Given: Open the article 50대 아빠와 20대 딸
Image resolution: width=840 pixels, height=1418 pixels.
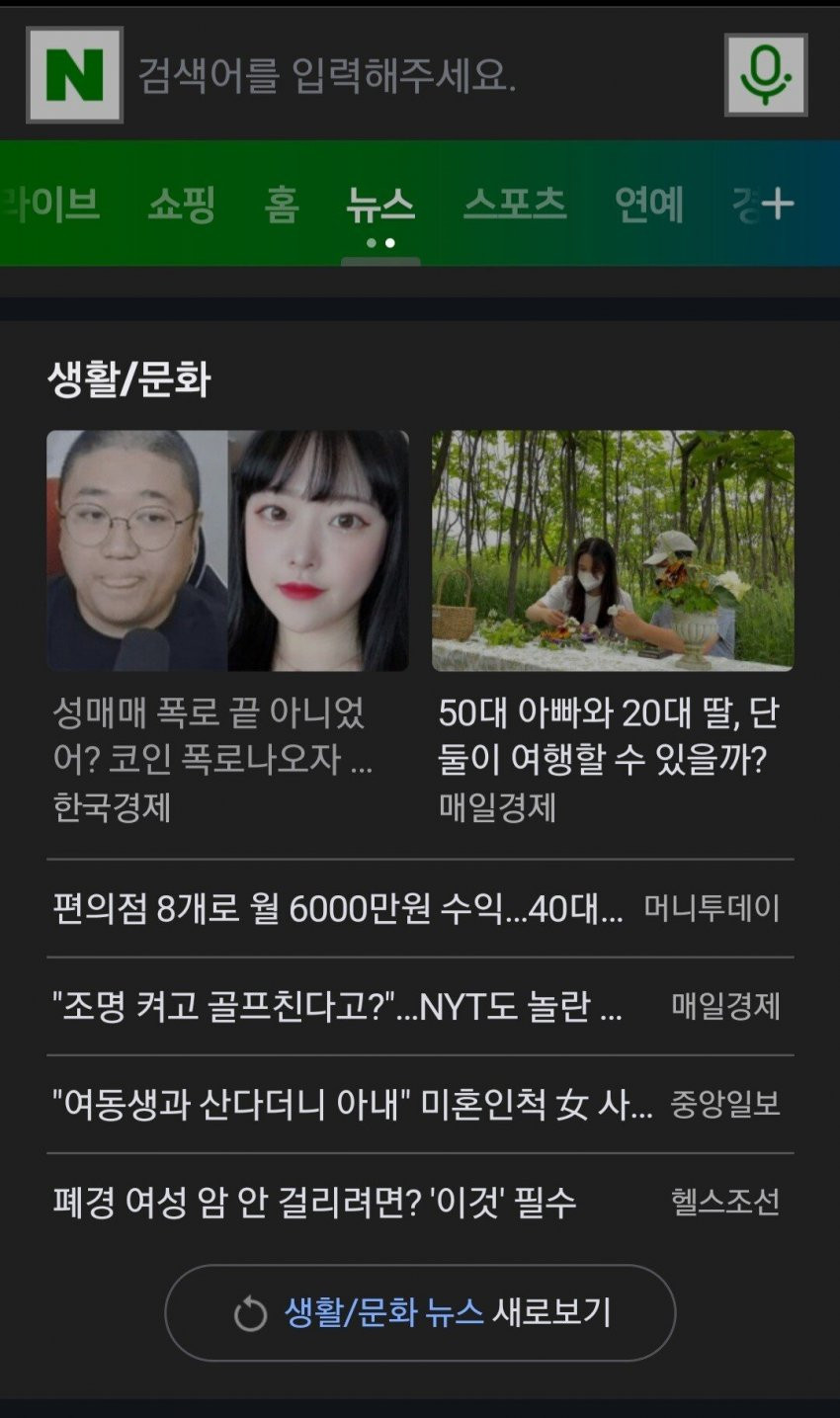Looking at the screenshot, I should coord(608,736).
